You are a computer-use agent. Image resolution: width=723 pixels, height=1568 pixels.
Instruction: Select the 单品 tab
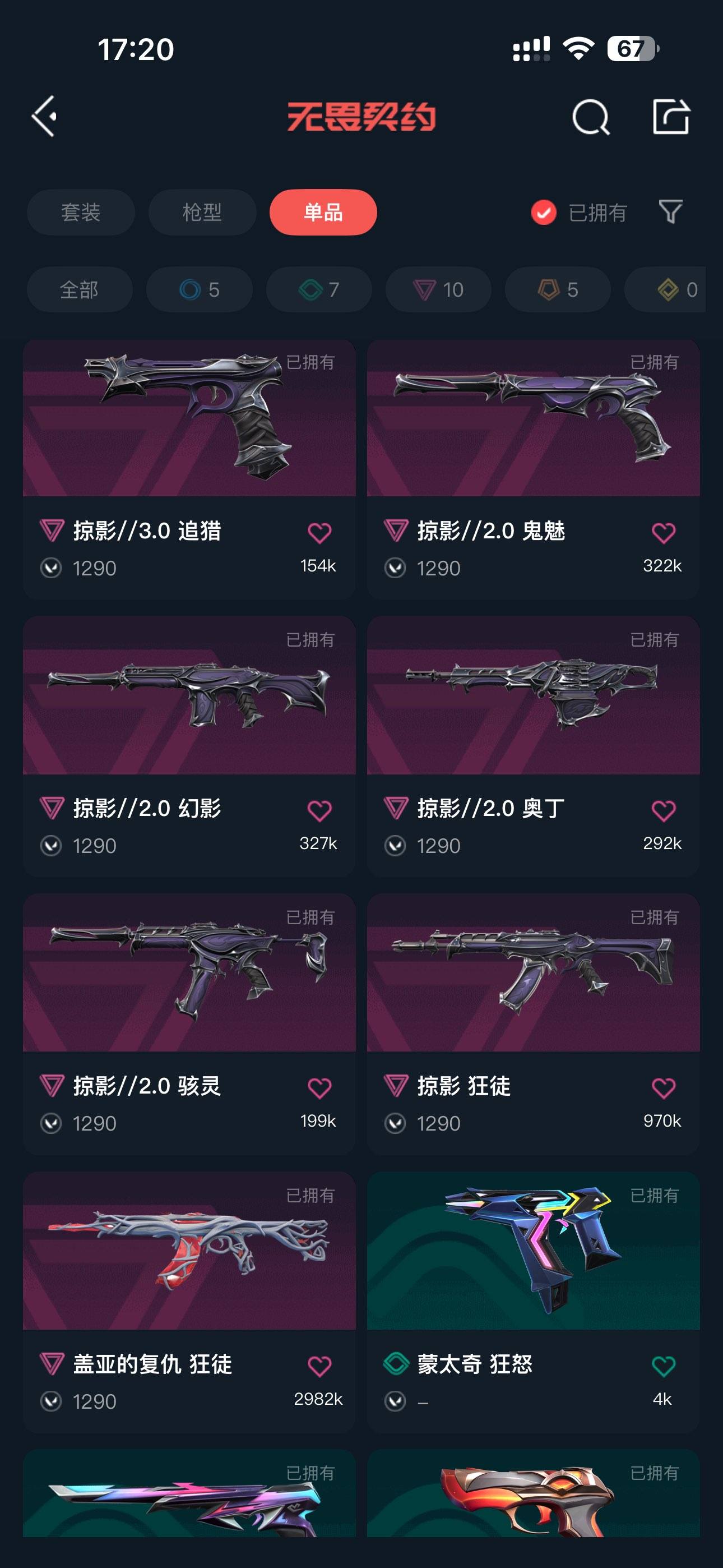(x=323, y=213)
